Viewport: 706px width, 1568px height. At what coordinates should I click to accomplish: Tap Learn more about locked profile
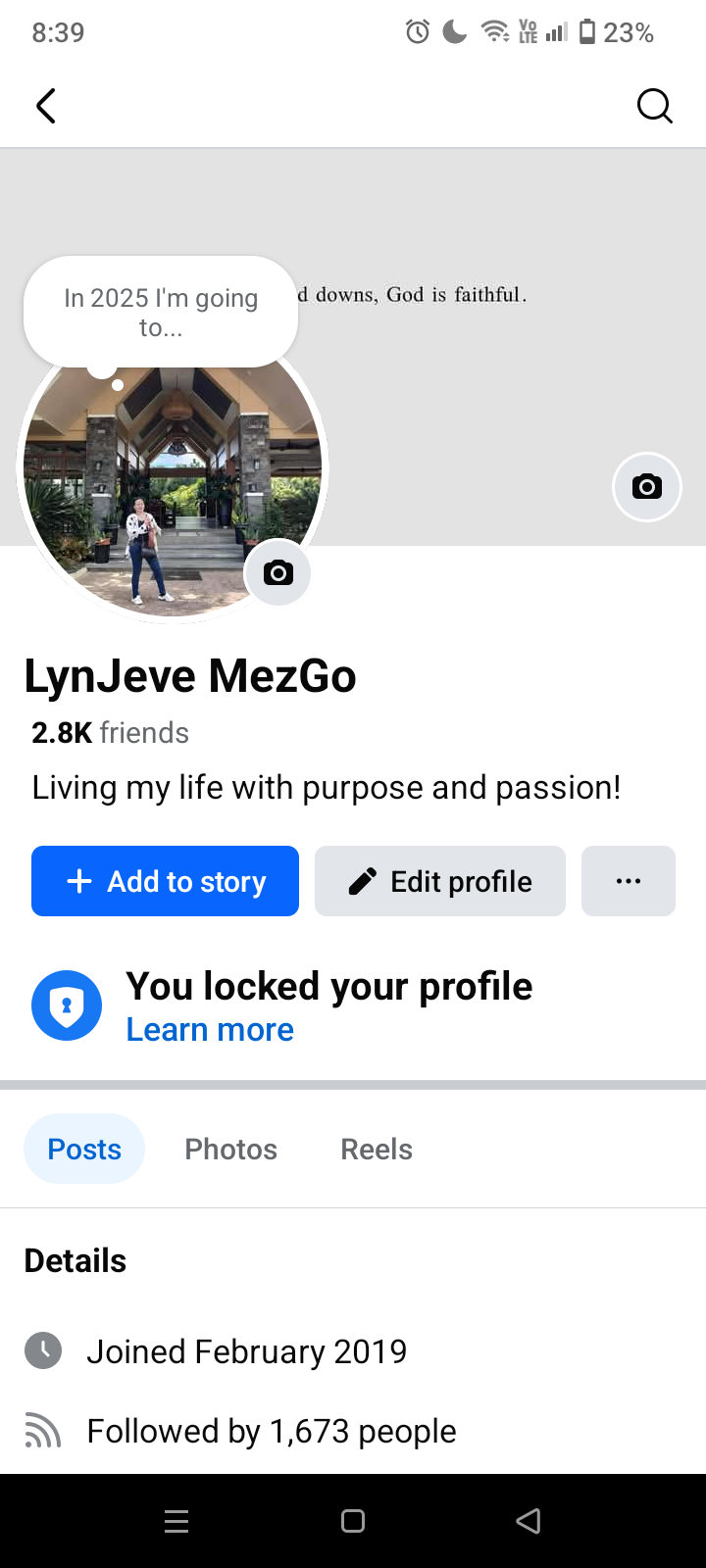pos(210,1030)
